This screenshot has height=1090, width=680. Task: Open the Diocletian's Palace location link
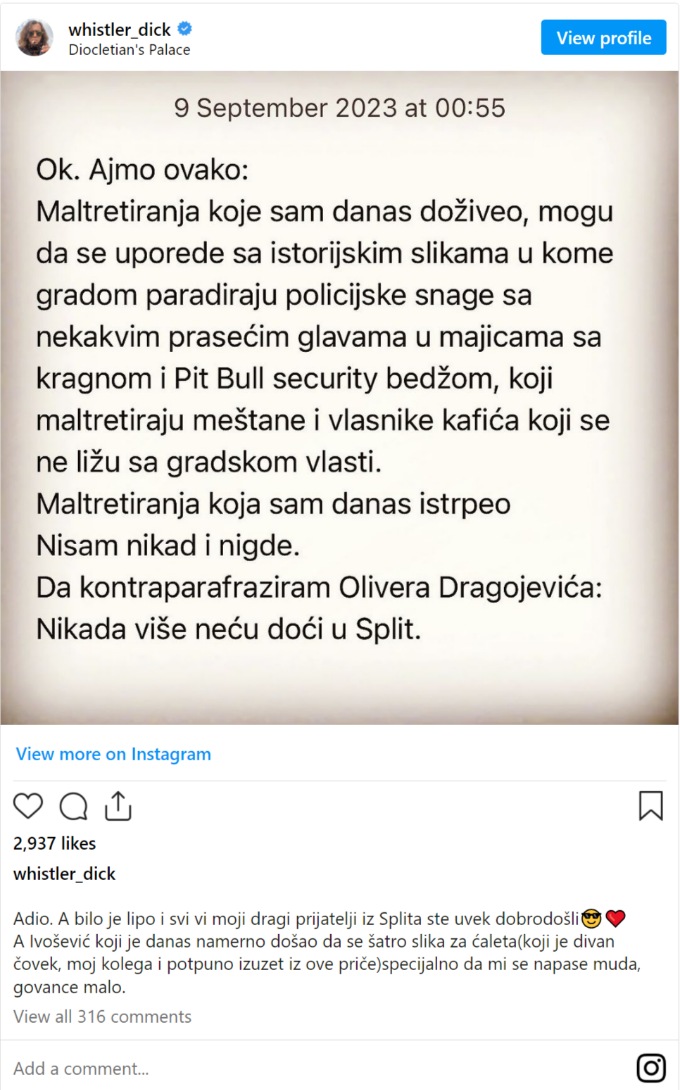(129, 50)
